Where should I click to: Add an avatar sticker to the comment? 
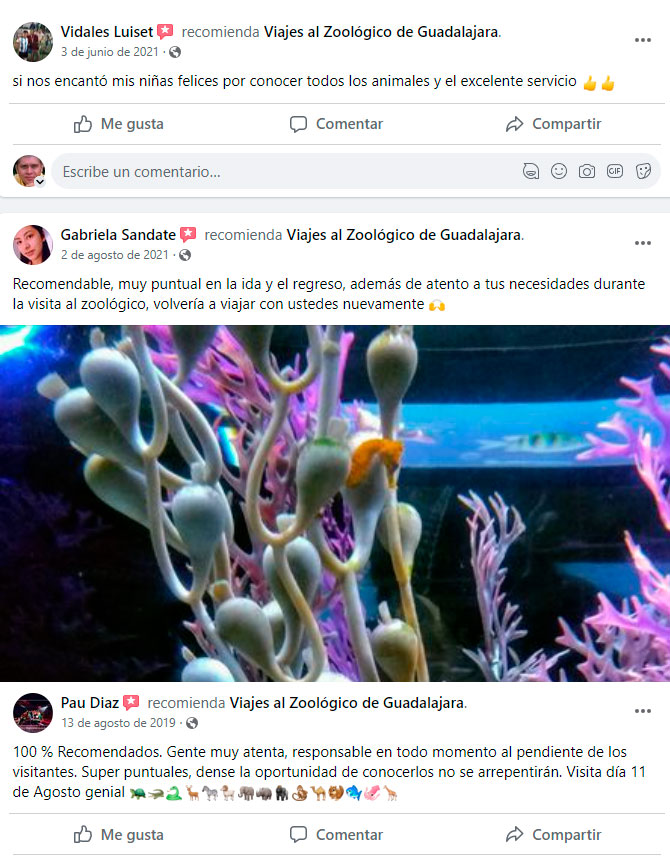tap(531, 171)
